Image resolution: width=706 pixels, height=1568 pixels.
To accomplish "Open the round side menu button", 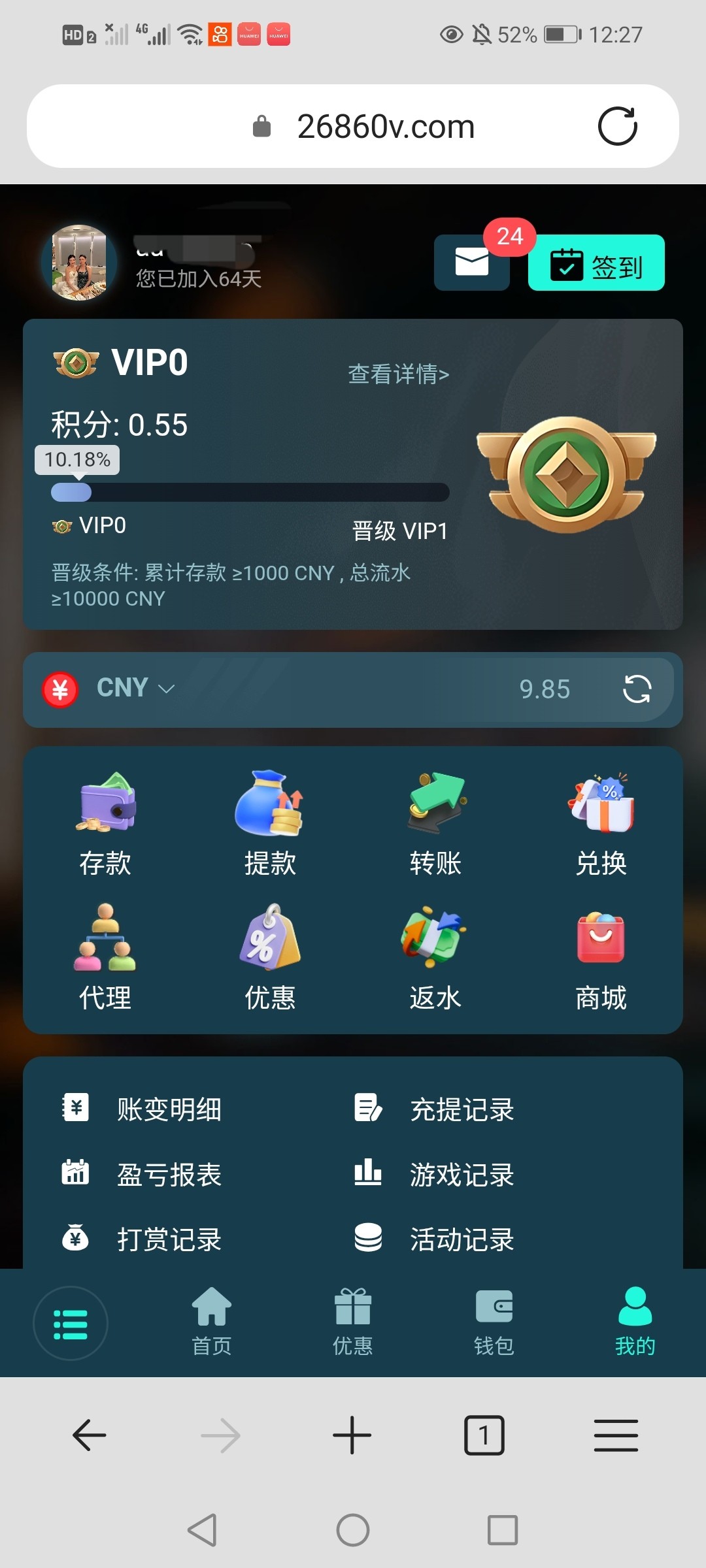I will tap(71, 1324).
